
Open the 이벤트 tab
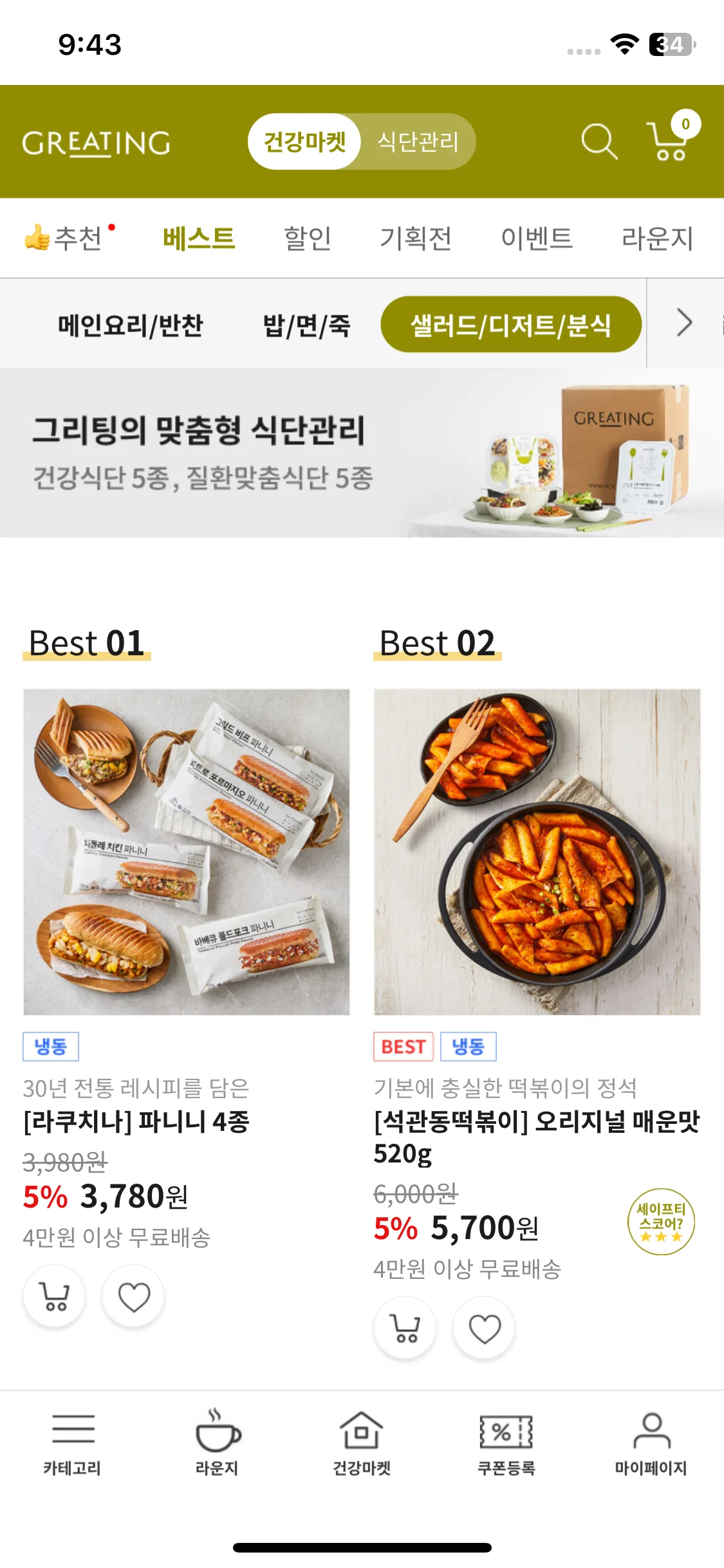click(x=537, y=238)
